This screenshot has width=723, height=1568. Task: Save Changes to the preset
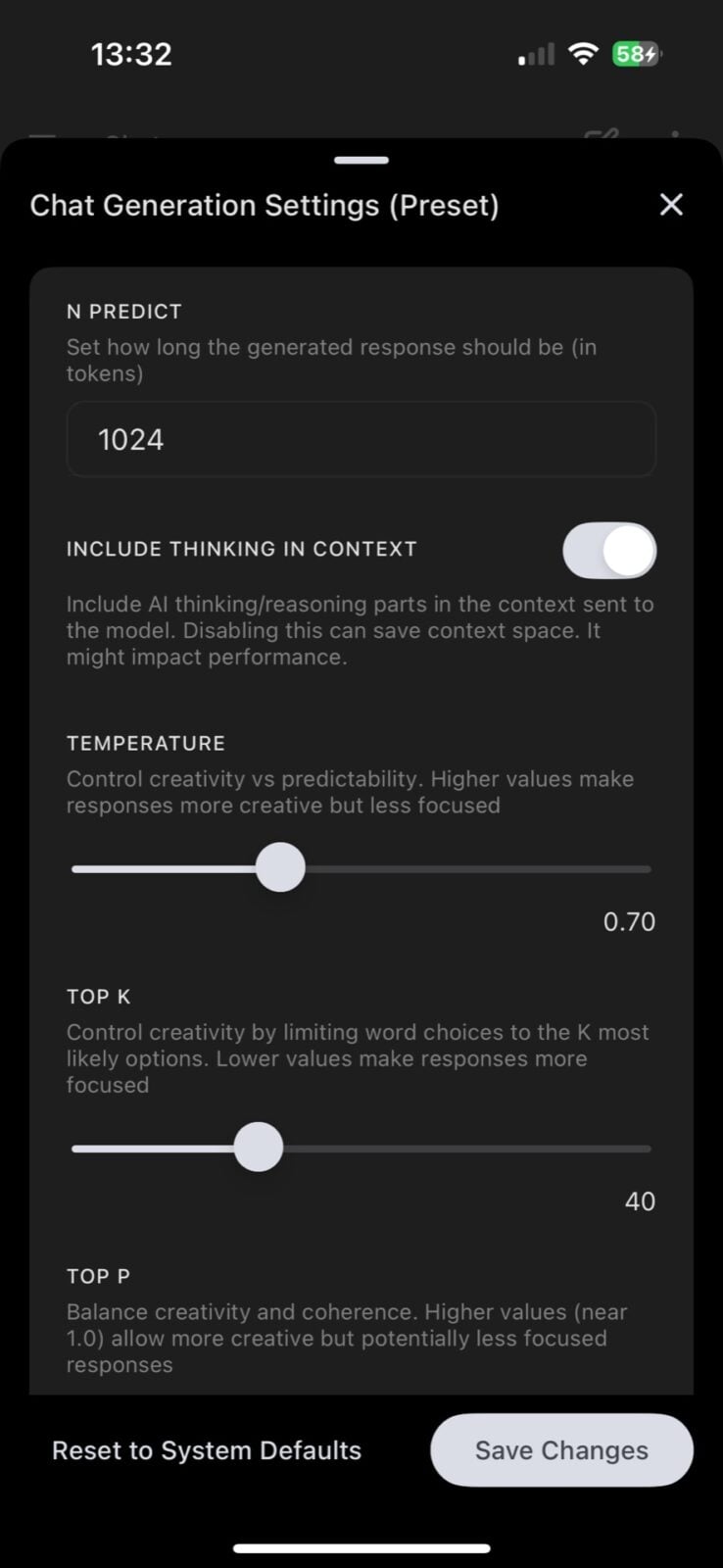click(x=561, y=1450)
